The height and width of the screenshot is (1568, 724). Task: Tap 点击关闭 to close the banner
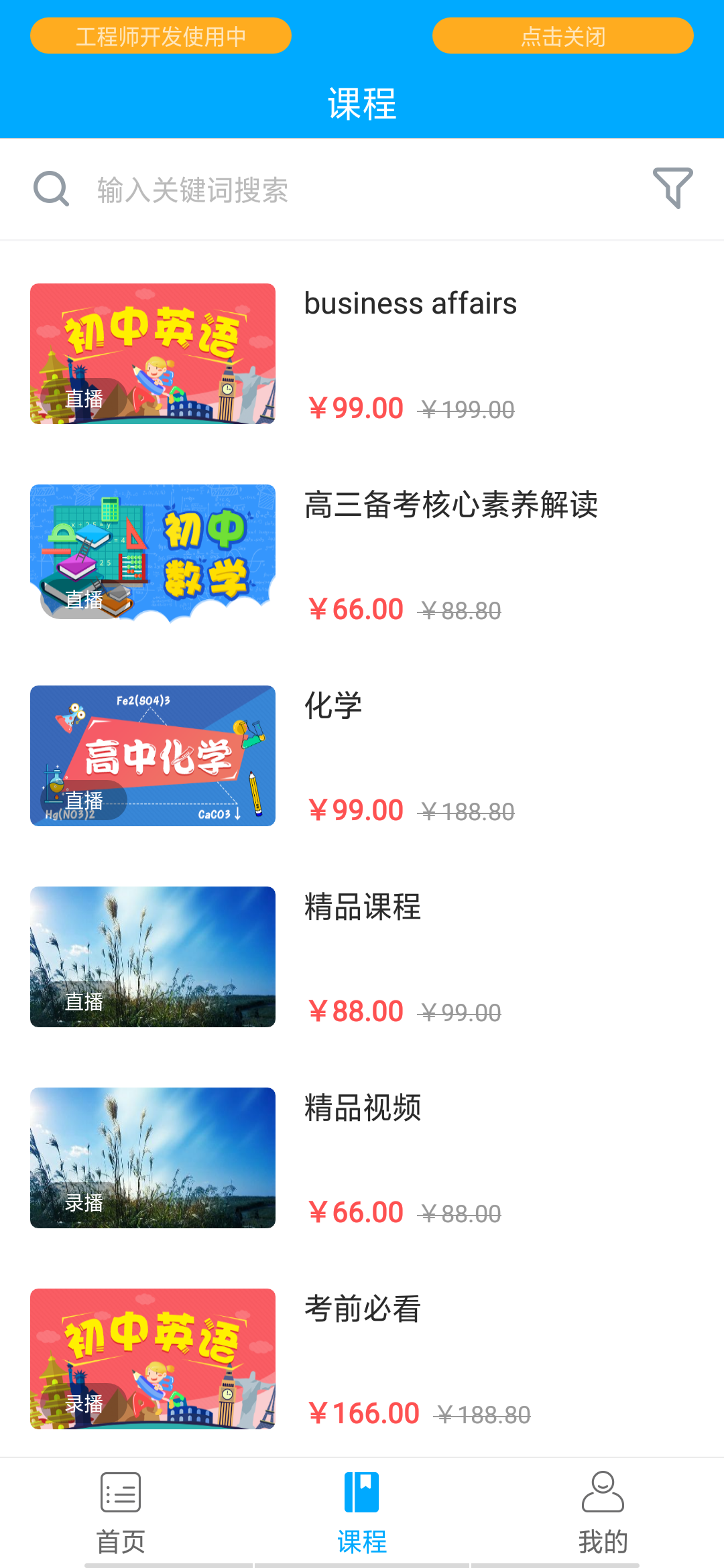563,37
